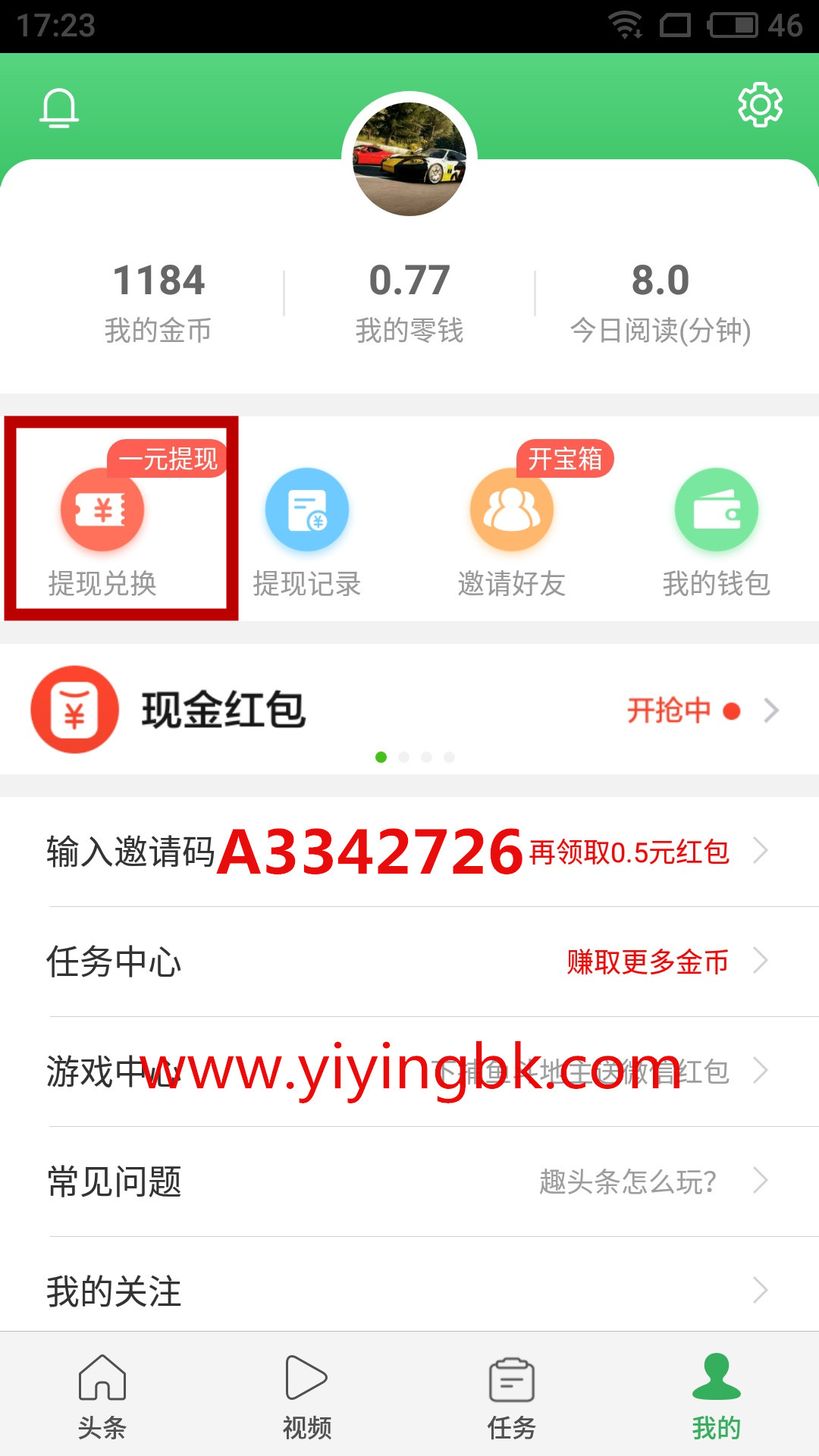
Task: Tap the profile avatar picture
Action: pyautogui.click(x=409, y=159)
